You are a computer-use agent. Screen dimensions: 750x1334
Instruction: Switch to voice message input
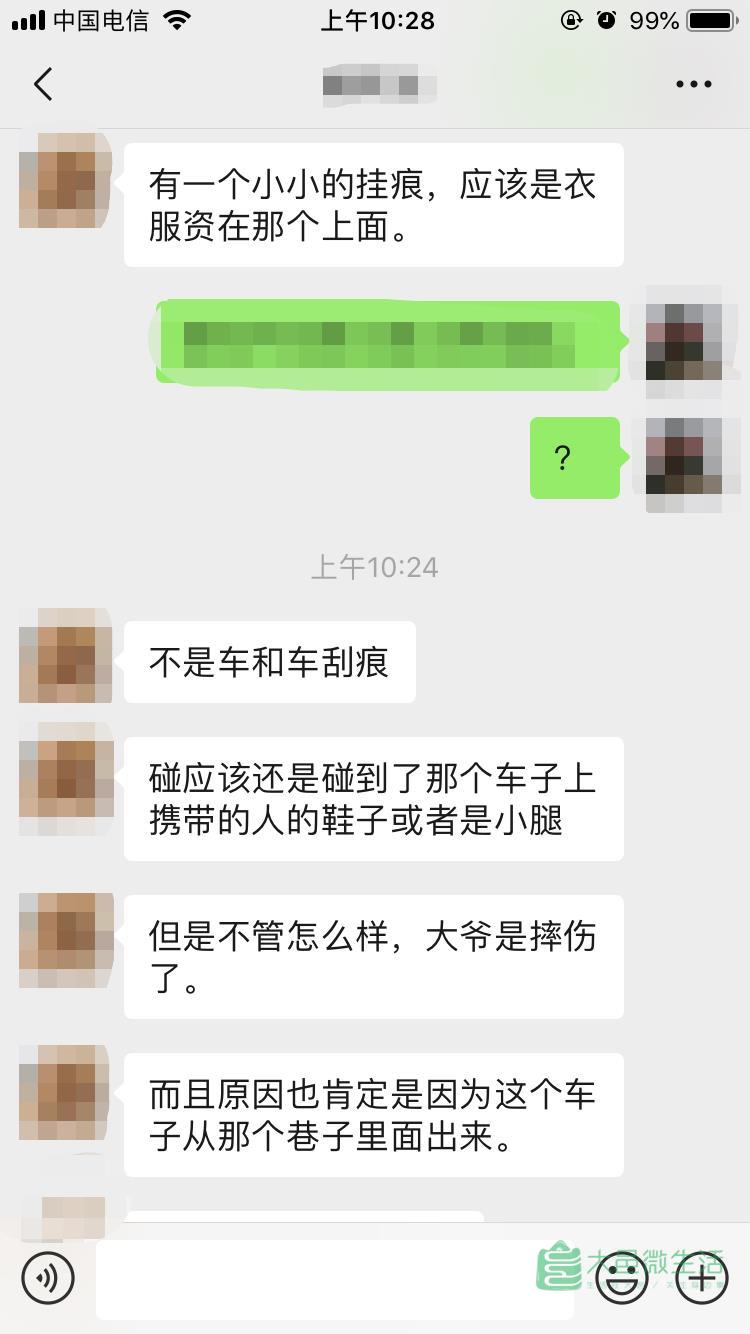pos(48,1277)
